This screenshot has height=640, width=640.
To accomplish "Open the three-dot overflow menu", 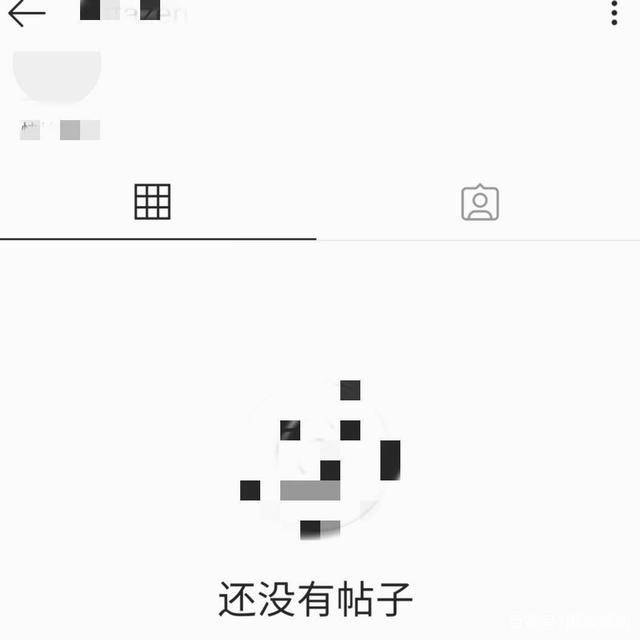I will (x=614, y=13).
